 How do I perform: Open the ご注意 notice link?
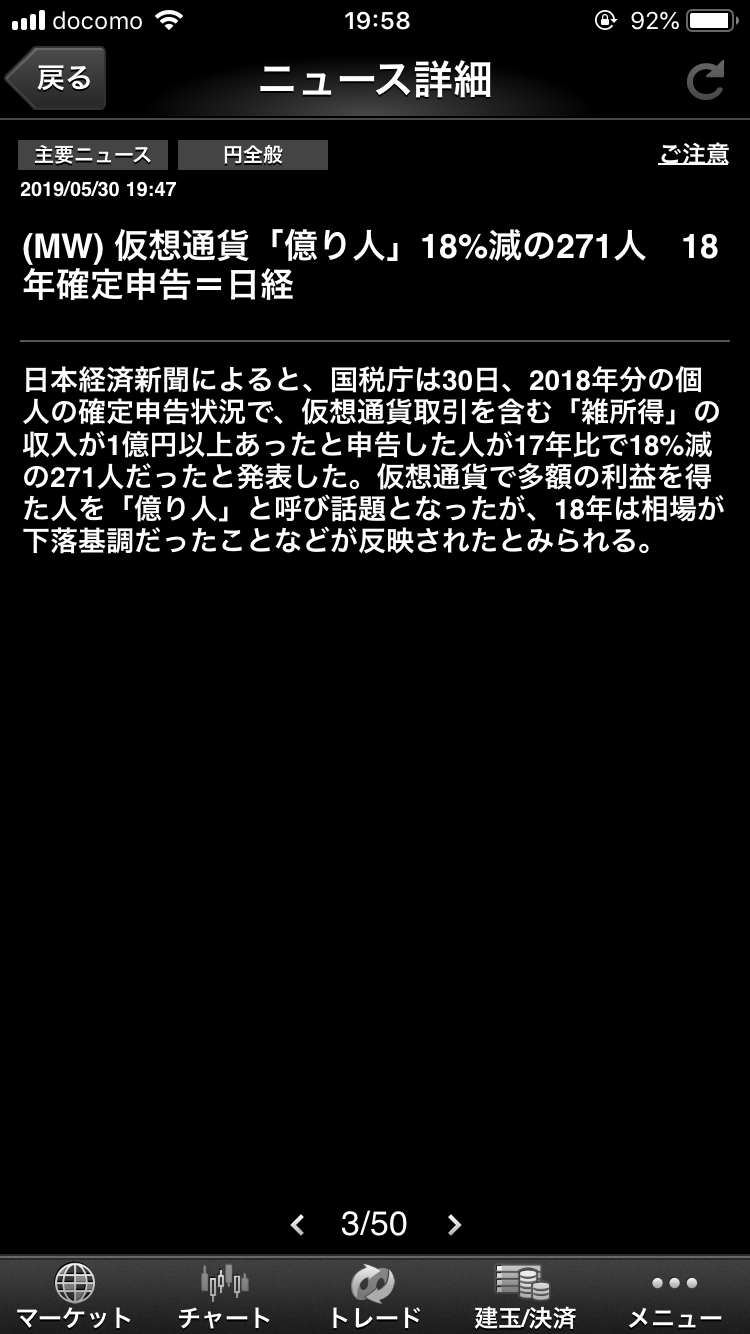[693, 154]
